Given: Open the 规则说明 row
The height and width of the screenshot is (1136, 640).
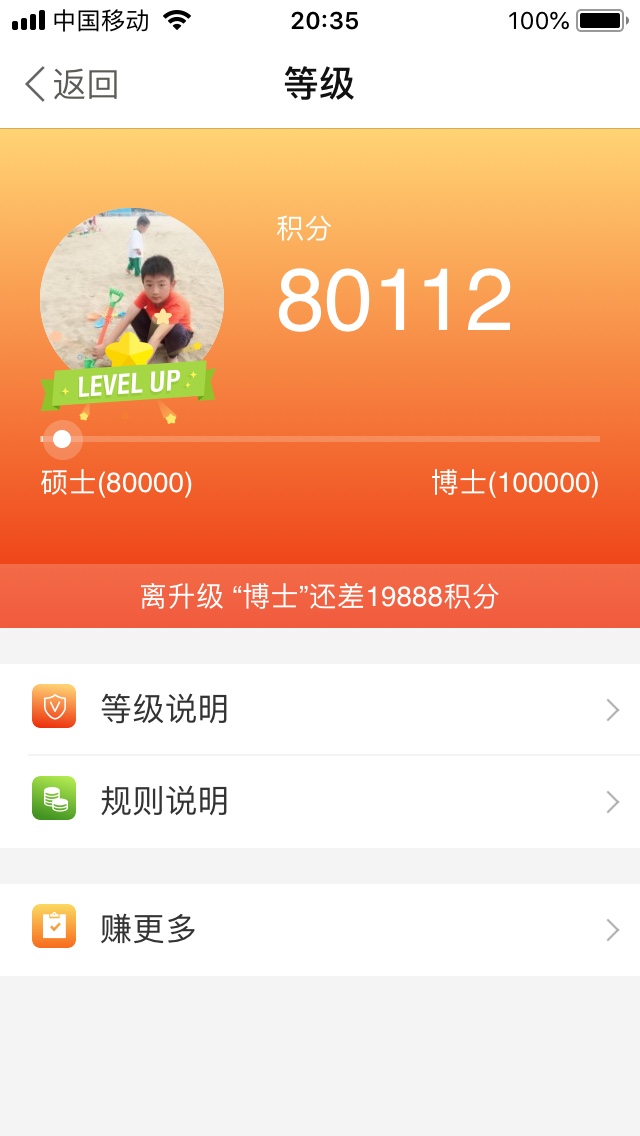Looking at the screenshot, I should click(x=320, y=802).
